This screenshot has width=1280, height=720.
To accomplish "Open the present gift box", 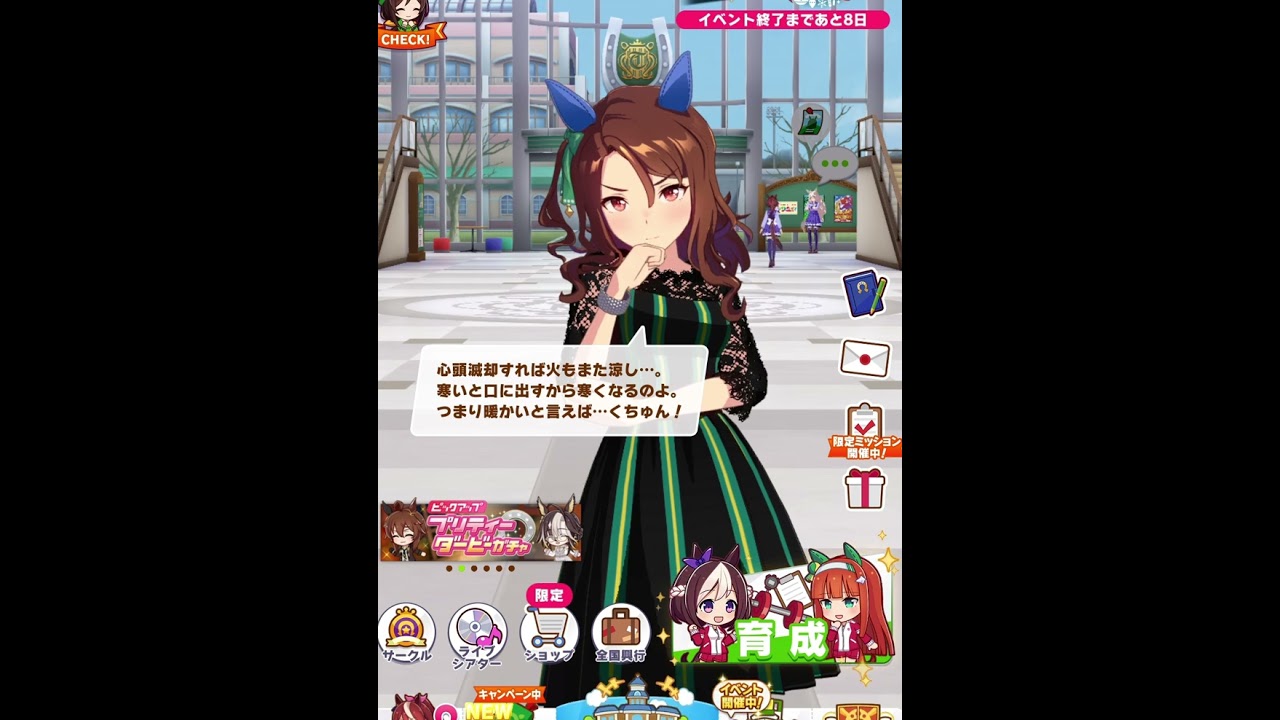I will coord(865,488).
